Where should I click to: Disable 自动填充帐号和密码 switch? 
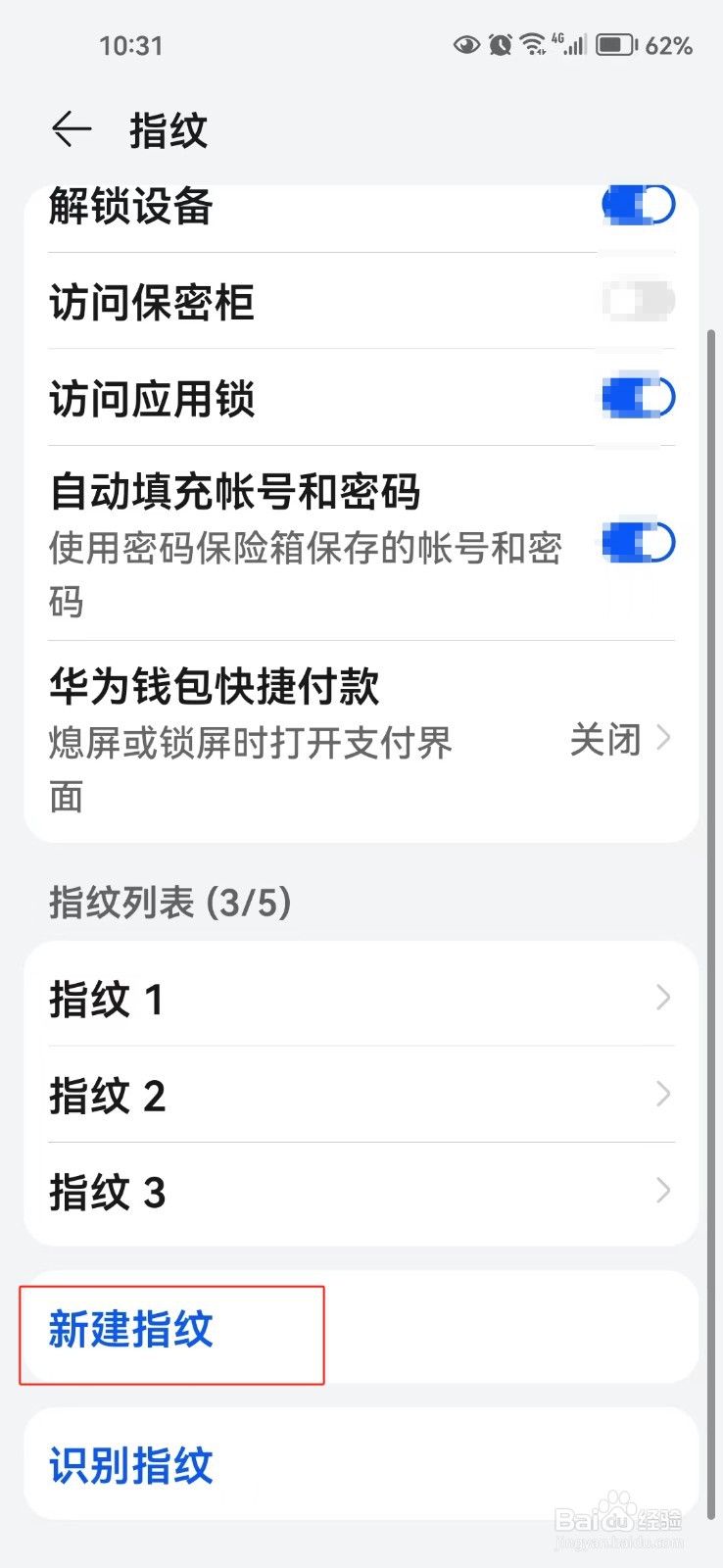click(x=638, y=542)
